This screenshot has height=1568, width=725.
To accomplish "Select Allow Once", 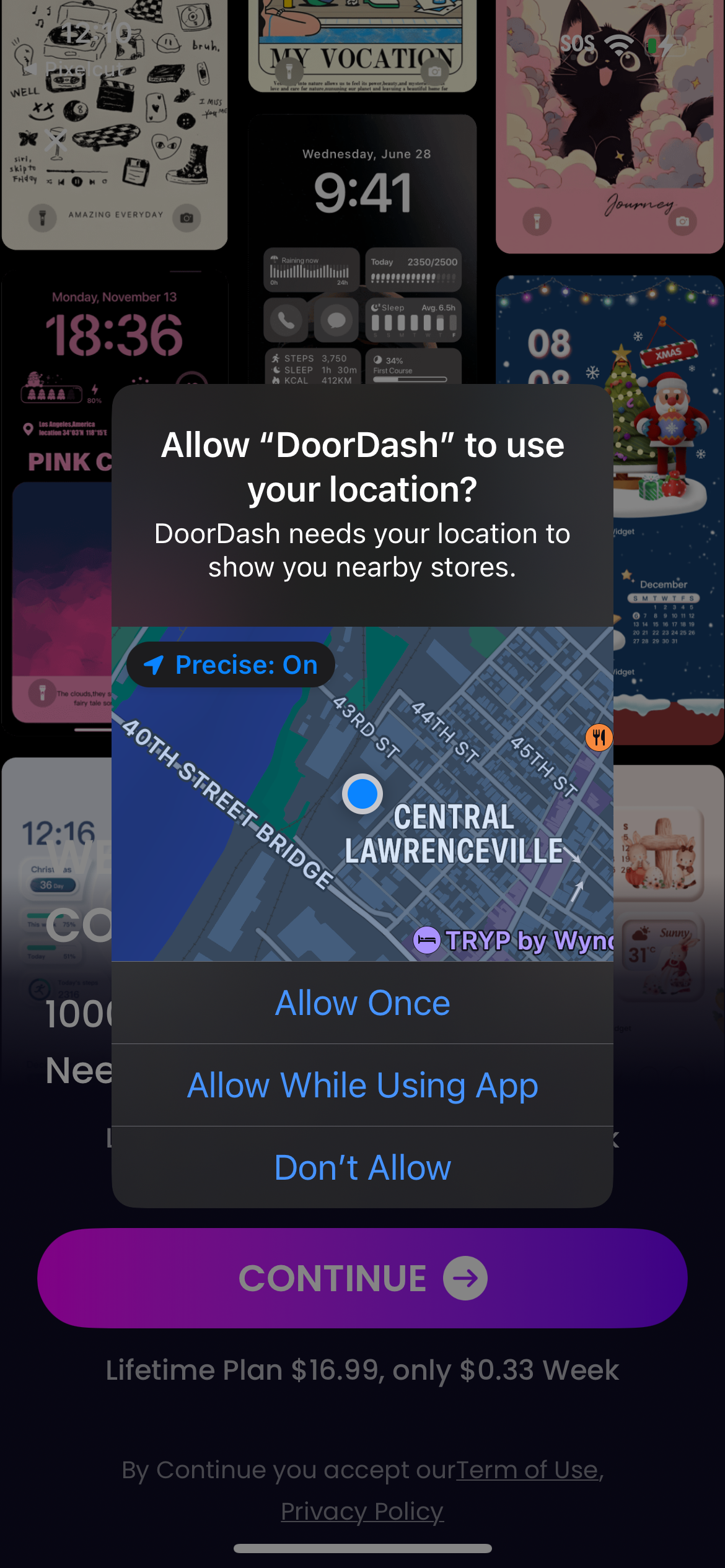I will tap(362, 1002).
